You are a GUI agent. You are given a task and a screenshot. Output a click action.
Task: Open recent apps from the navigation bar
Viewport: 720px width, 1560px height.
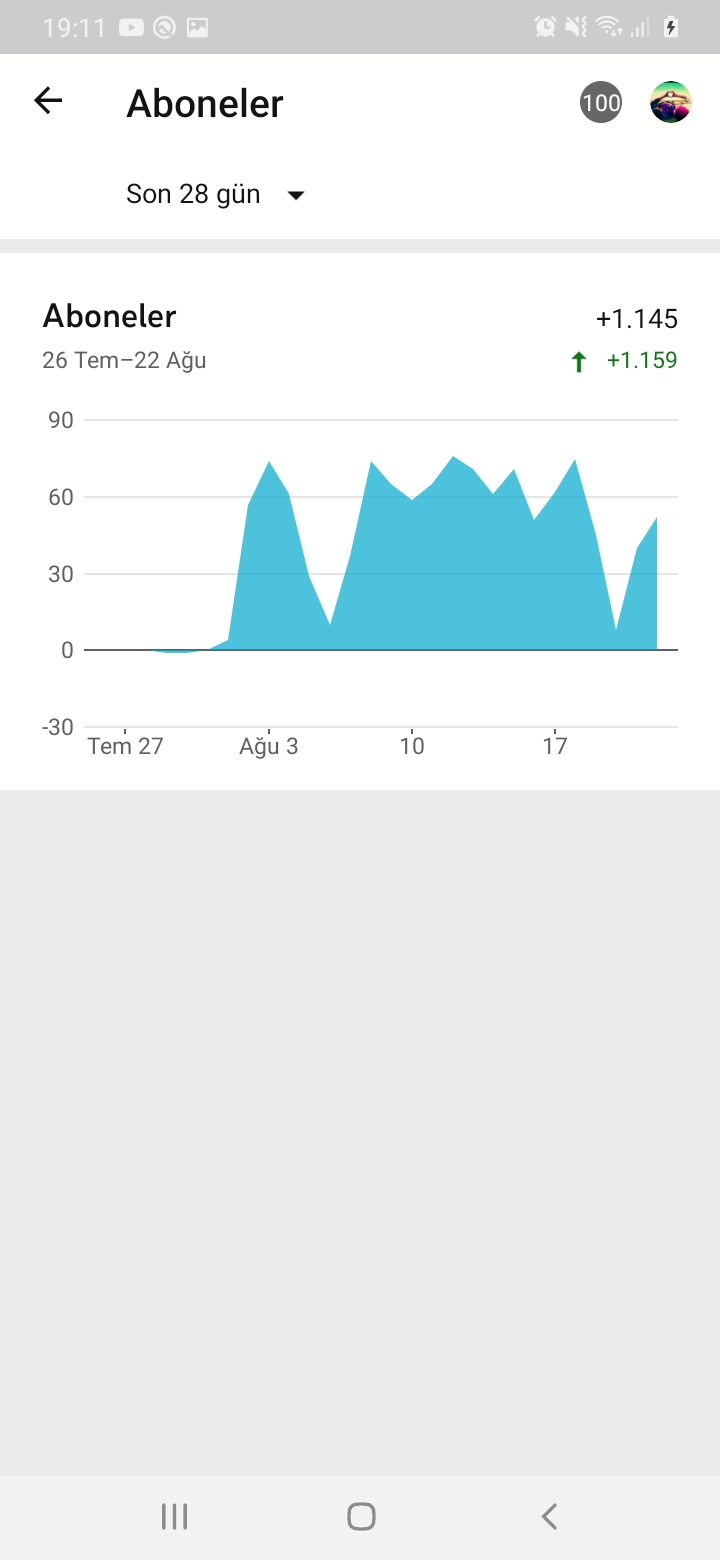pos(175,1517)
